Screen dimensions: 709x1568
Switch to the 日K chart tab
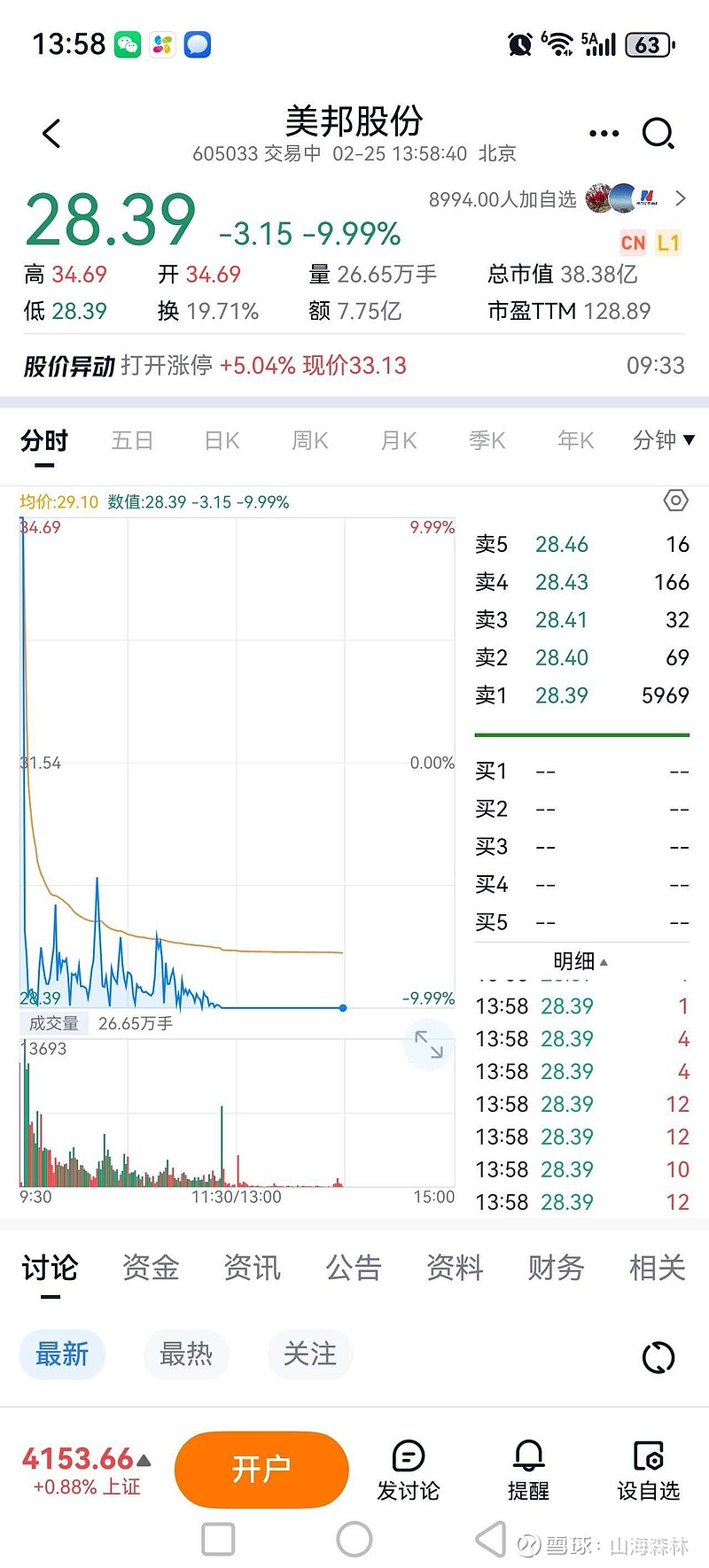click(x=222, y=440)
